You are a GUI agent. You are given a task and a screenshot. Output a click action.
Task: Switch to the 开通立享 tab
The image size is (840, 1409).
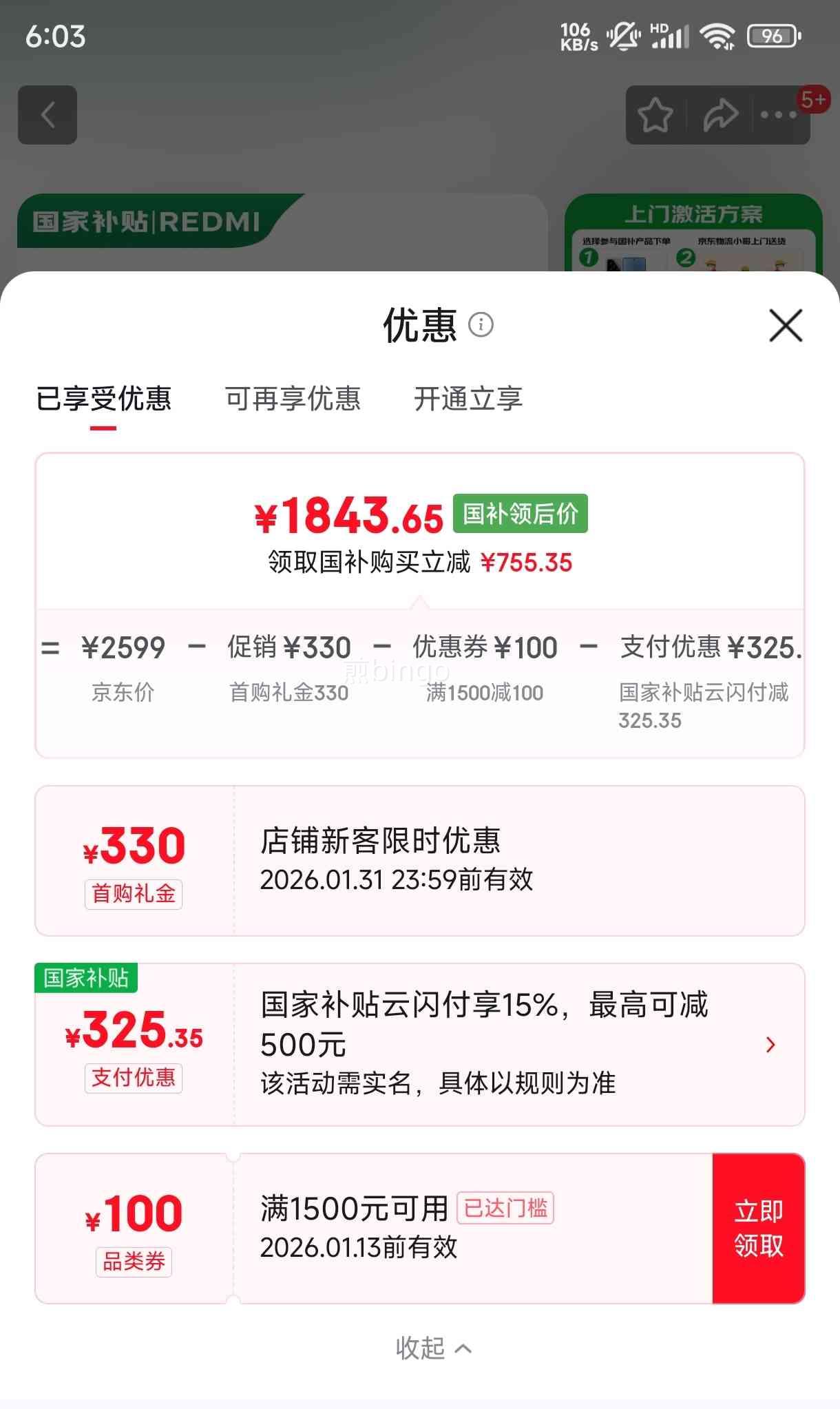click(x=470, y=399)
